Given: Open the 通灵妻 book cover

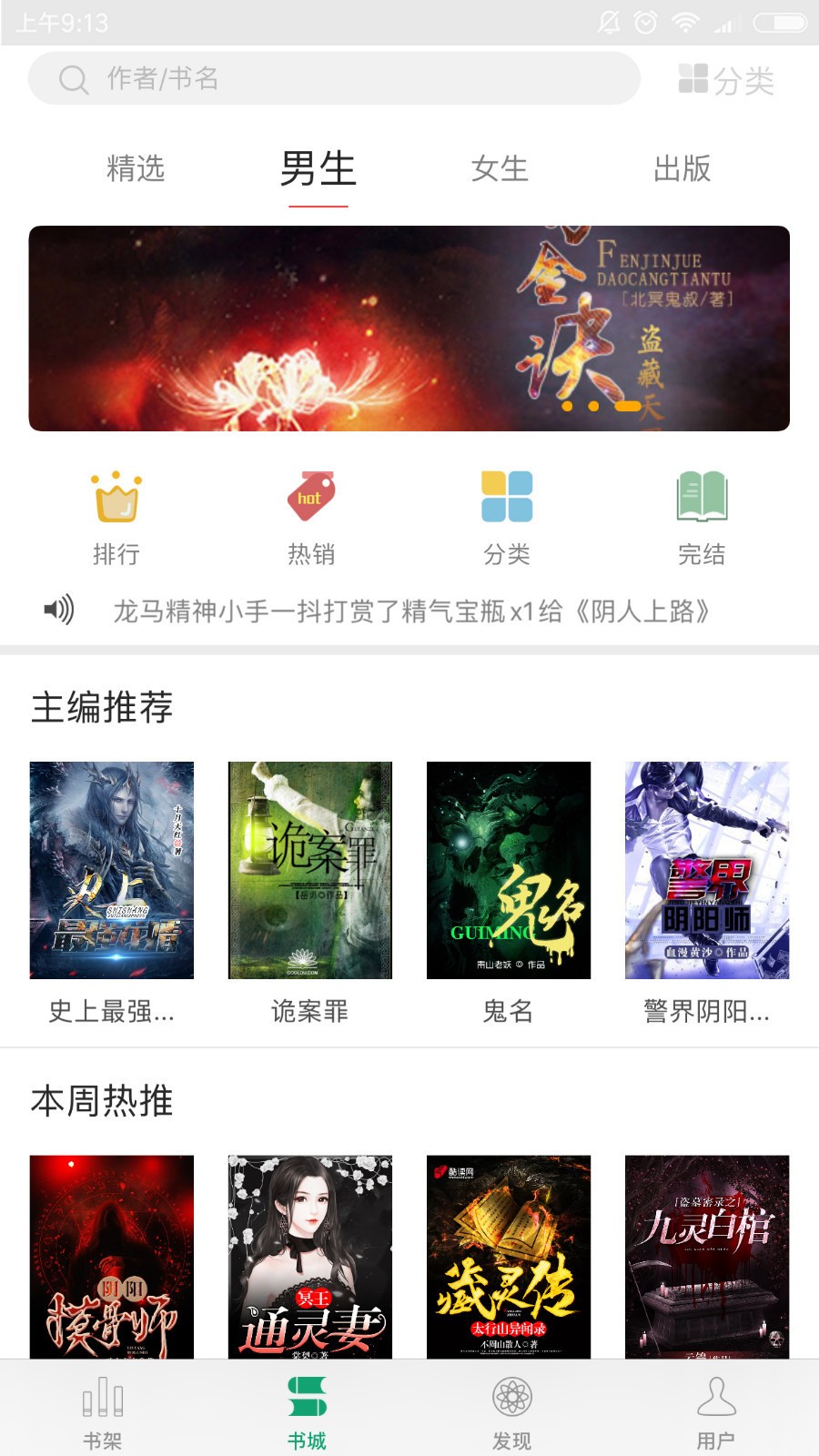Looking at the screenshot, I should 310,1257.
